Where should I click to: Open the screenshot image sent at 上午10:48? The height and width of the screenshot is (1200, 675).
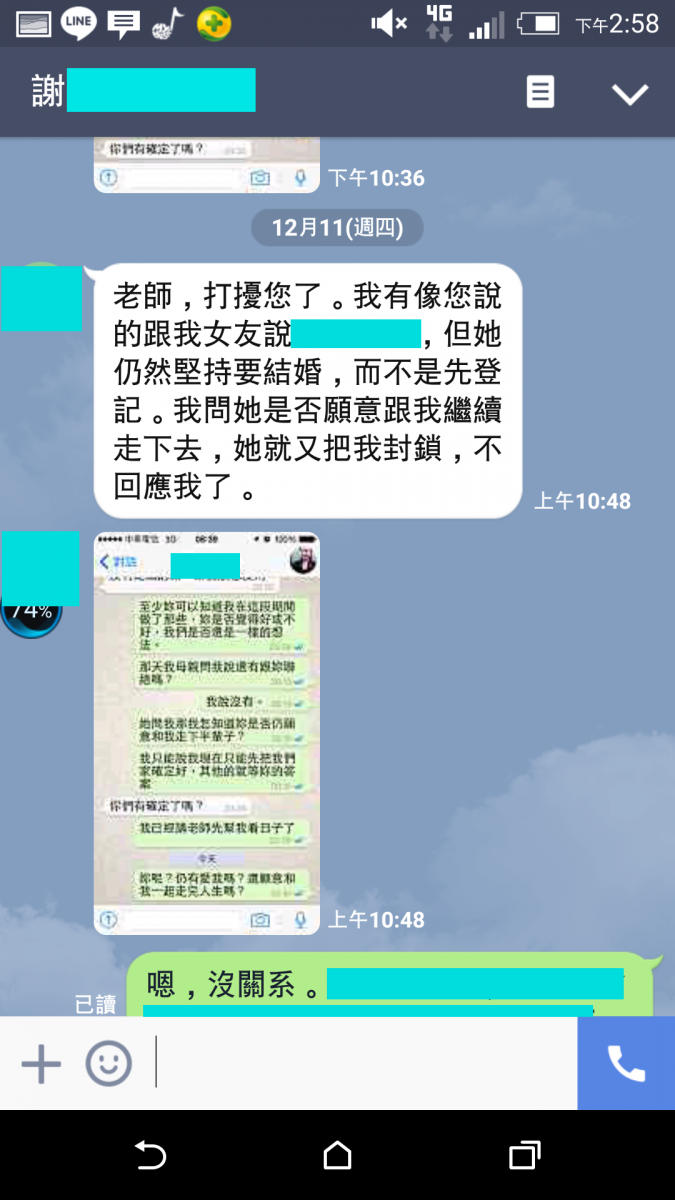pyautogui.click(x=207, y=733)
